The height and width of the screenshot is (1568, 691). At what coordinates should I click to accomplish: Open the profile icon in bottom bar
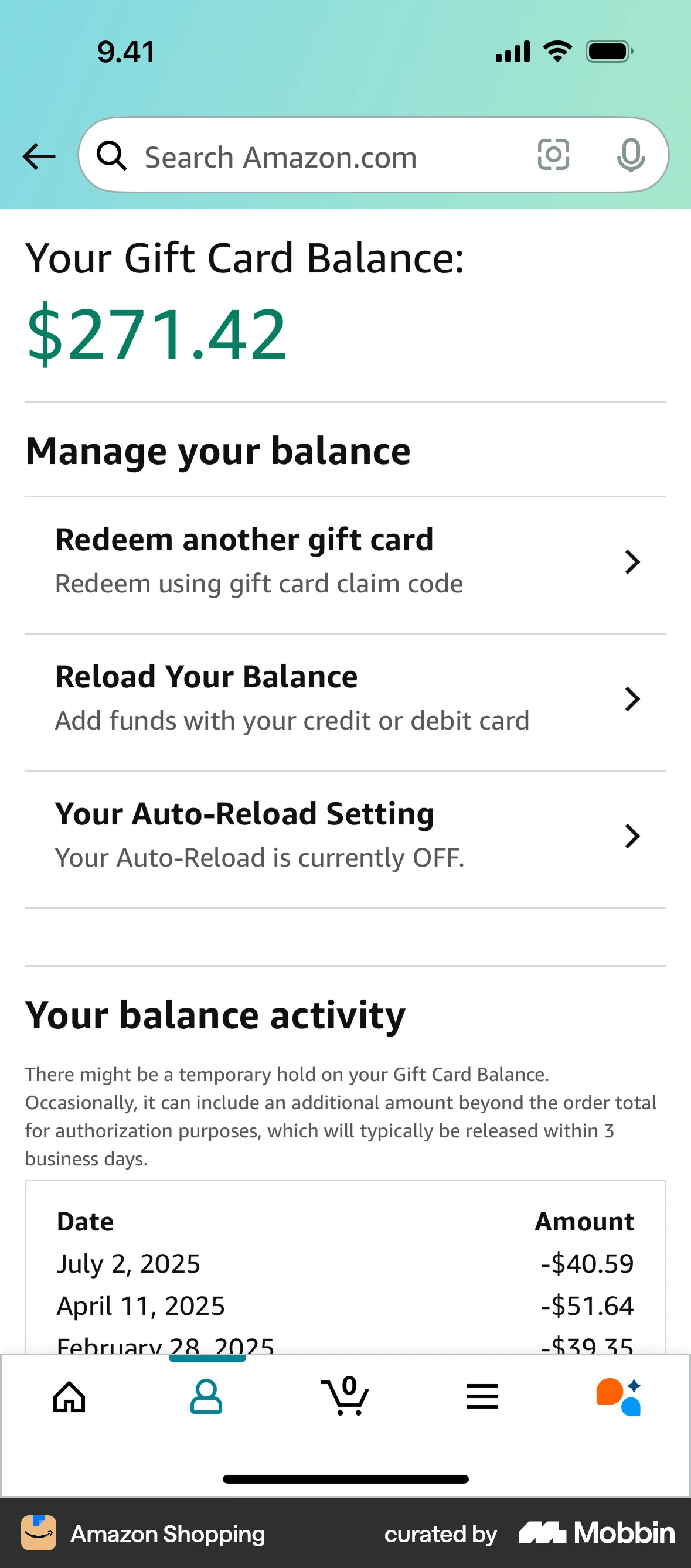tap(207, 1397)
